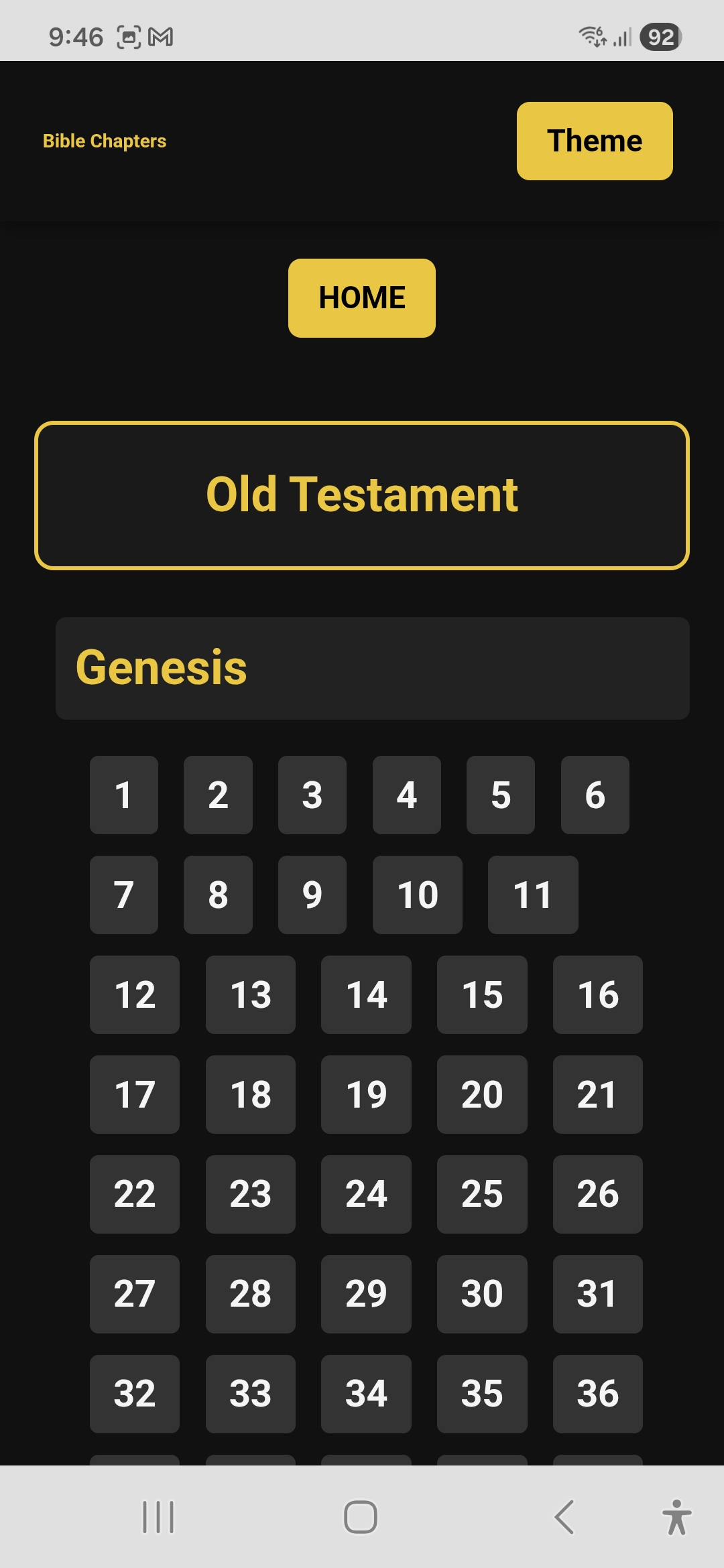Choose Genesis chapter 14
The image size is (724, 1568).
366,994
